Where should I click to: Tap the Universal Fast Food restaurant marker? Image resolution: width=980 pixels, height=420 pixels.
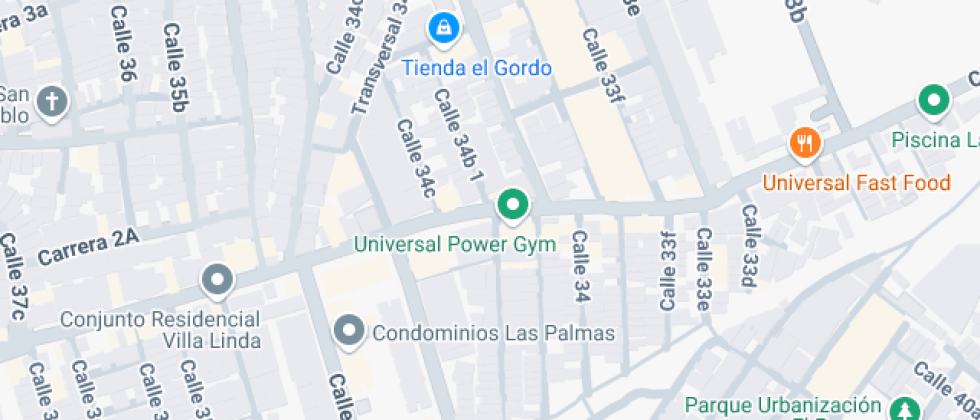click(x=805, y=143)
